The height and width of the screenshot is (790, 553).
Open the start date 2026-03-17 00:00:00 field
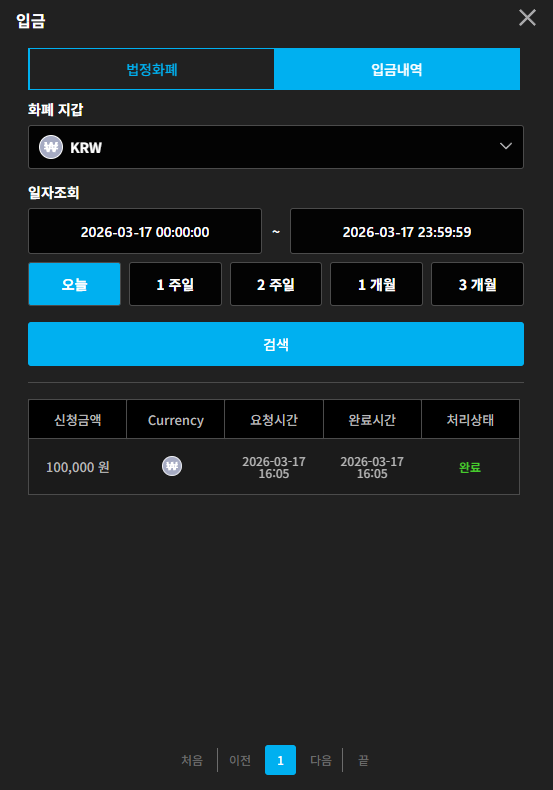point(145,231)
